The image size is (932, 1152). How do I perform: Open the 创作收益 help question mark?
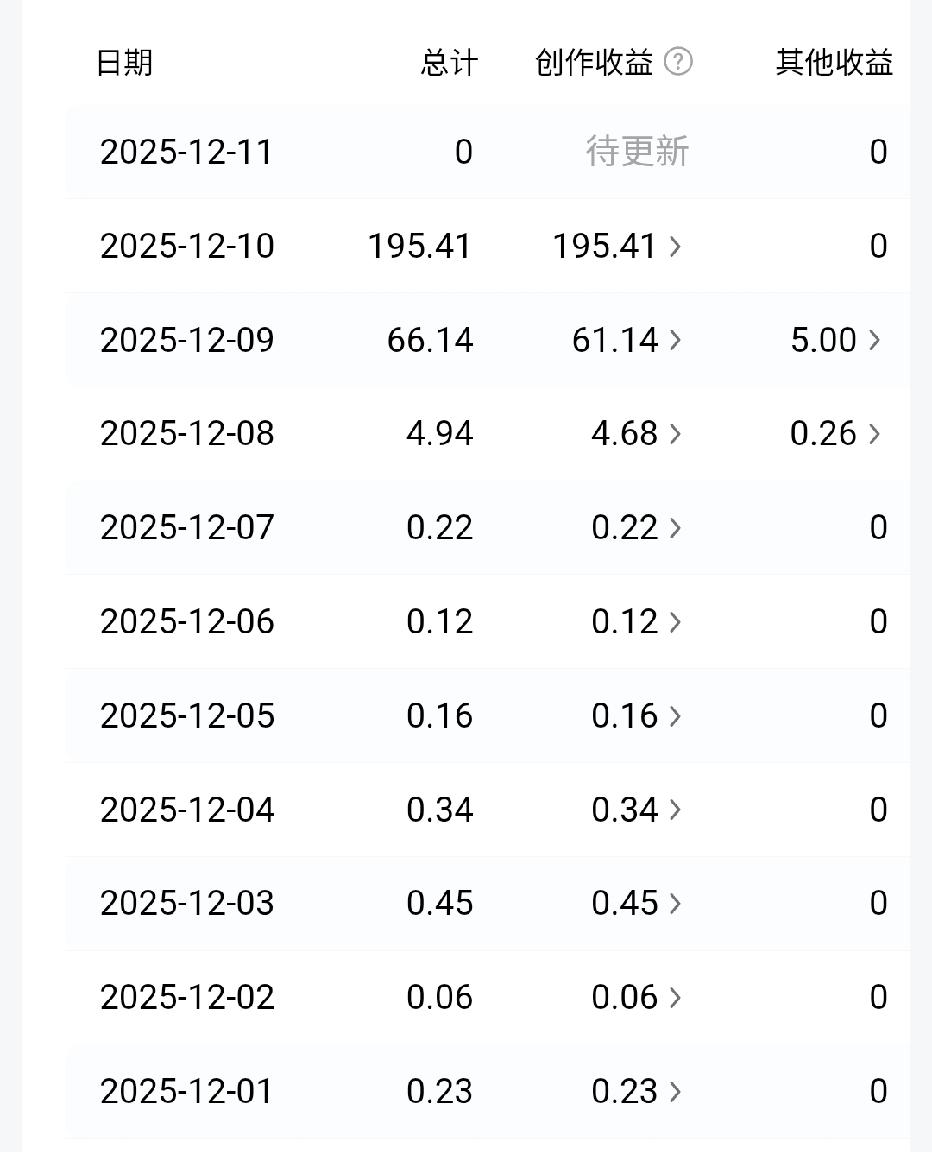click(678, 63)
